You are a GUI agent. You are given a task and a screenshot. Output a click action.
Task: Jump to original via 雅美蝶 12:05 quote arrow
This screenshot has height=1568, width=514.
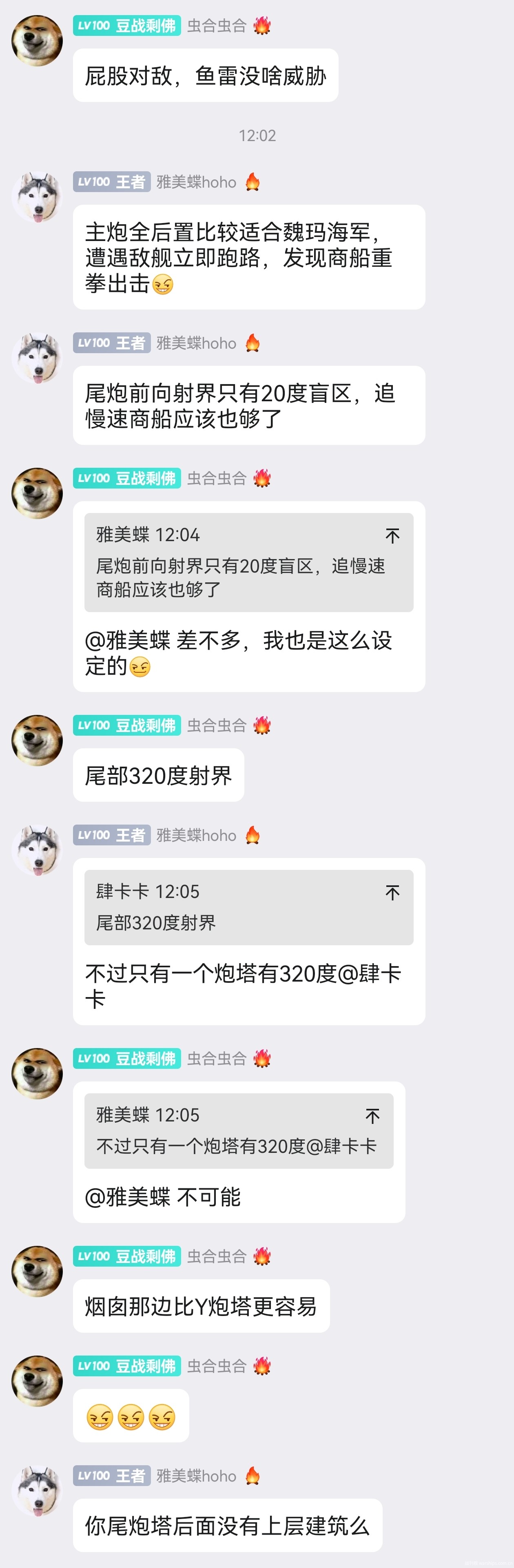[x=372, y=1116]
